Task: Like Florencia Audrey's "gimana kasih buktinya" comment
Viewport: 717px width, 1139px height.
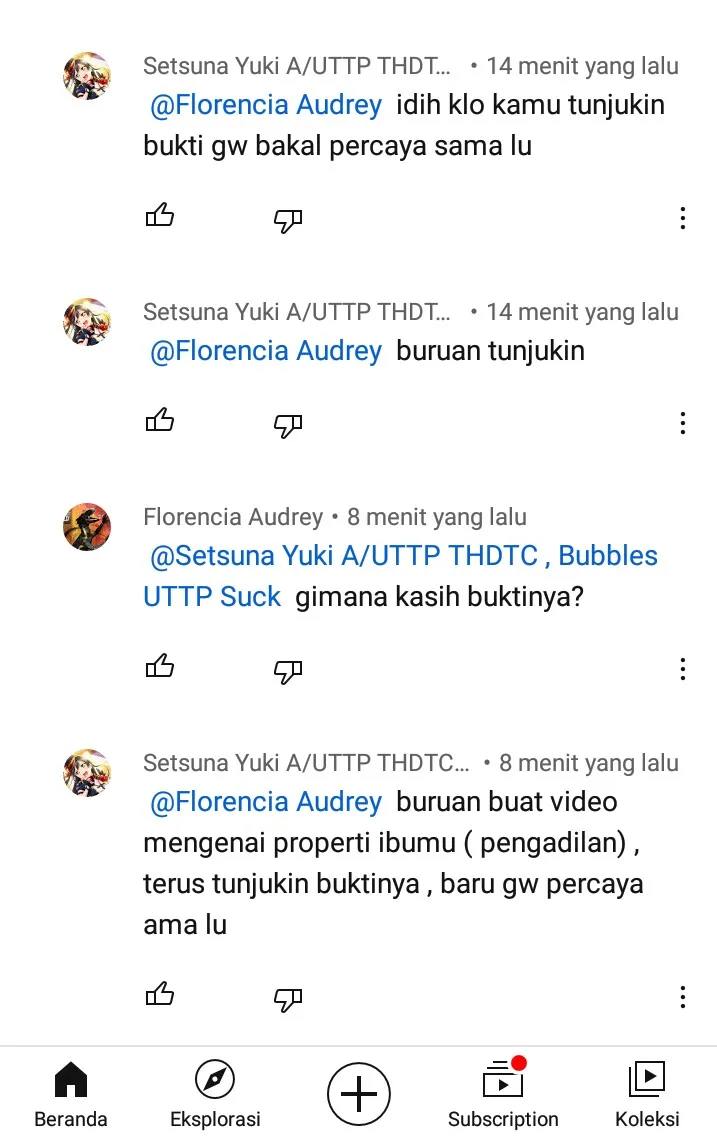Action: [x=160, y=667]
